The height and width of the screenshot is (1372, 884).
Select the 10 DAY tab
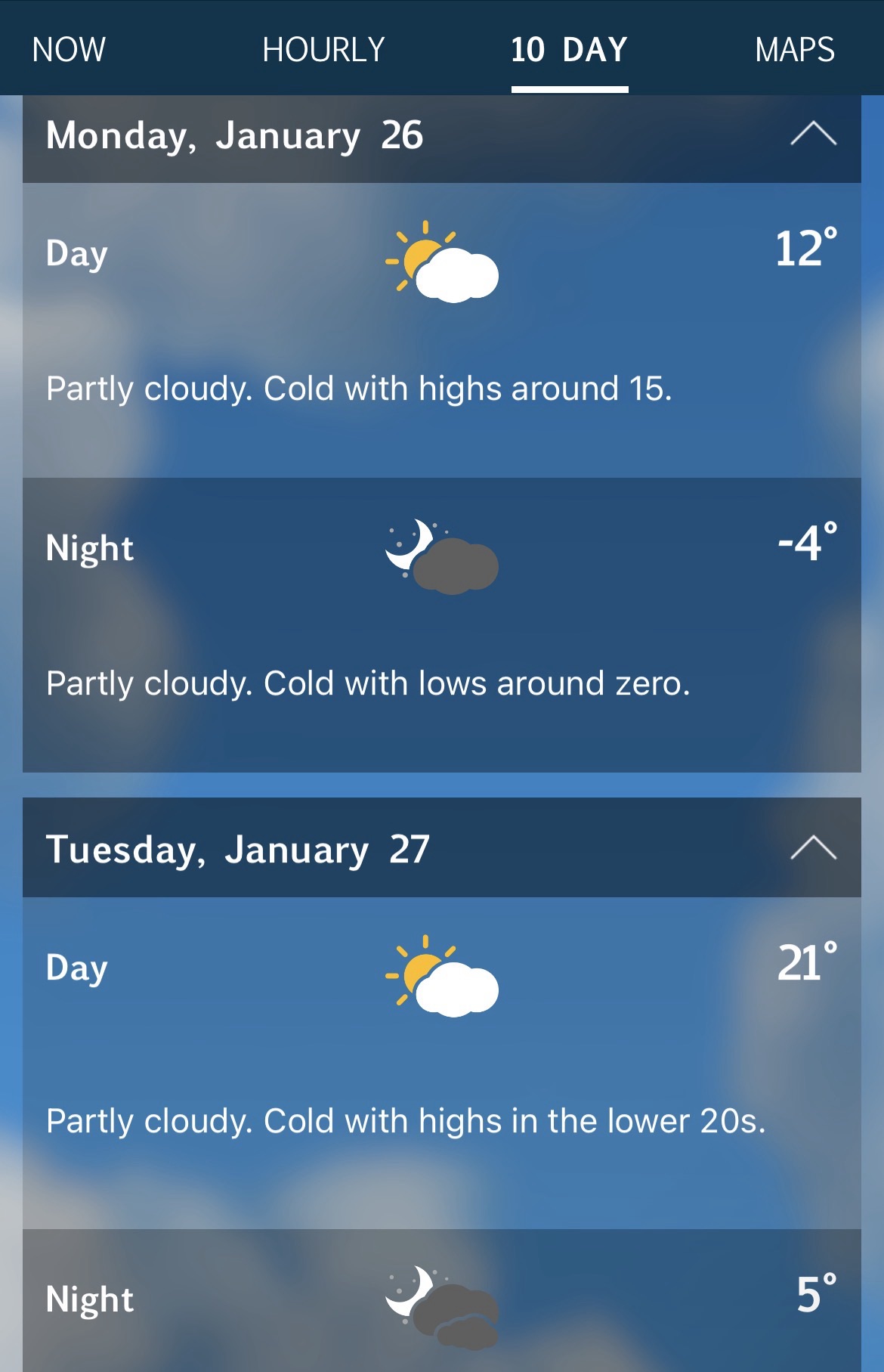tap(569, 50)
